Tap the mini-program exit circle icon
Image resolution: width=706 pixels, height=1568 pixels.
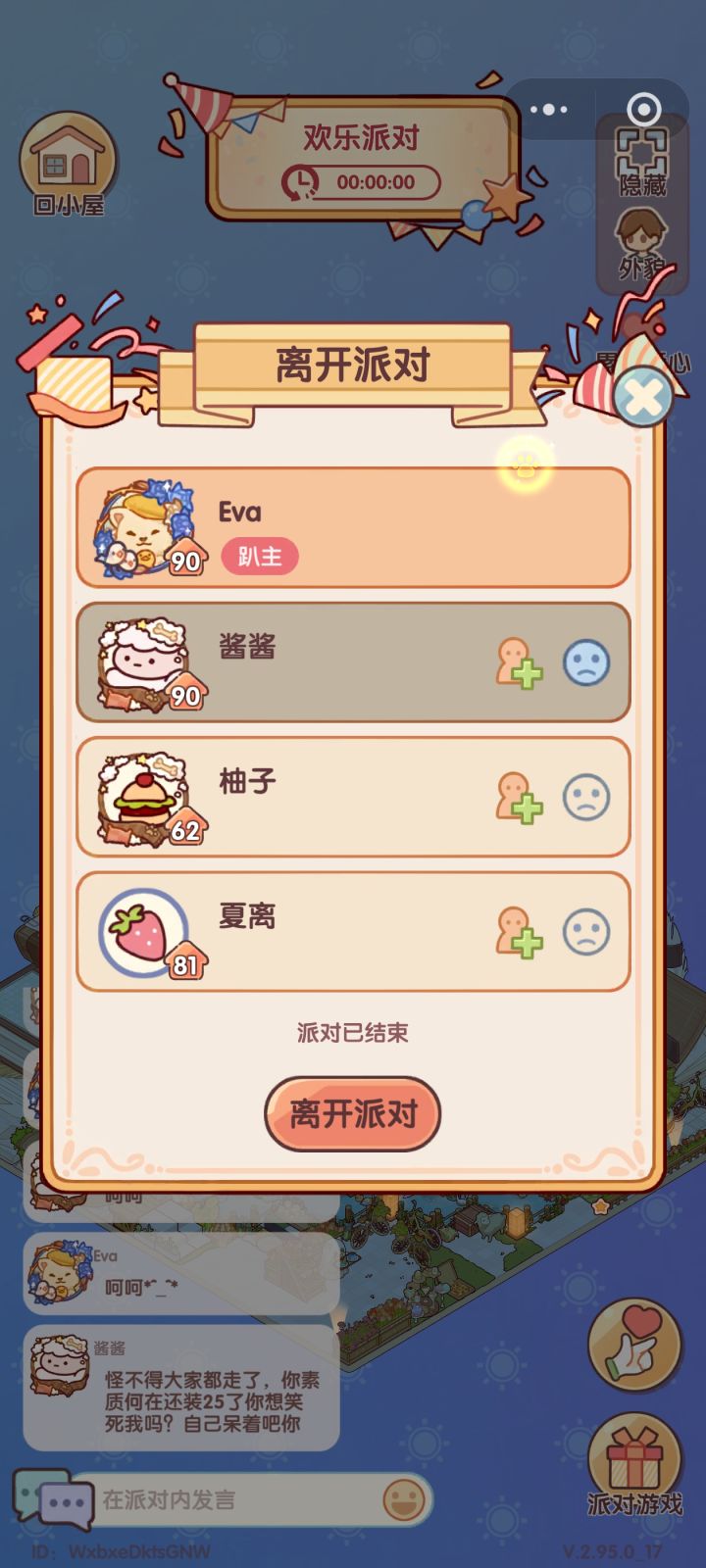coord(645,107)
